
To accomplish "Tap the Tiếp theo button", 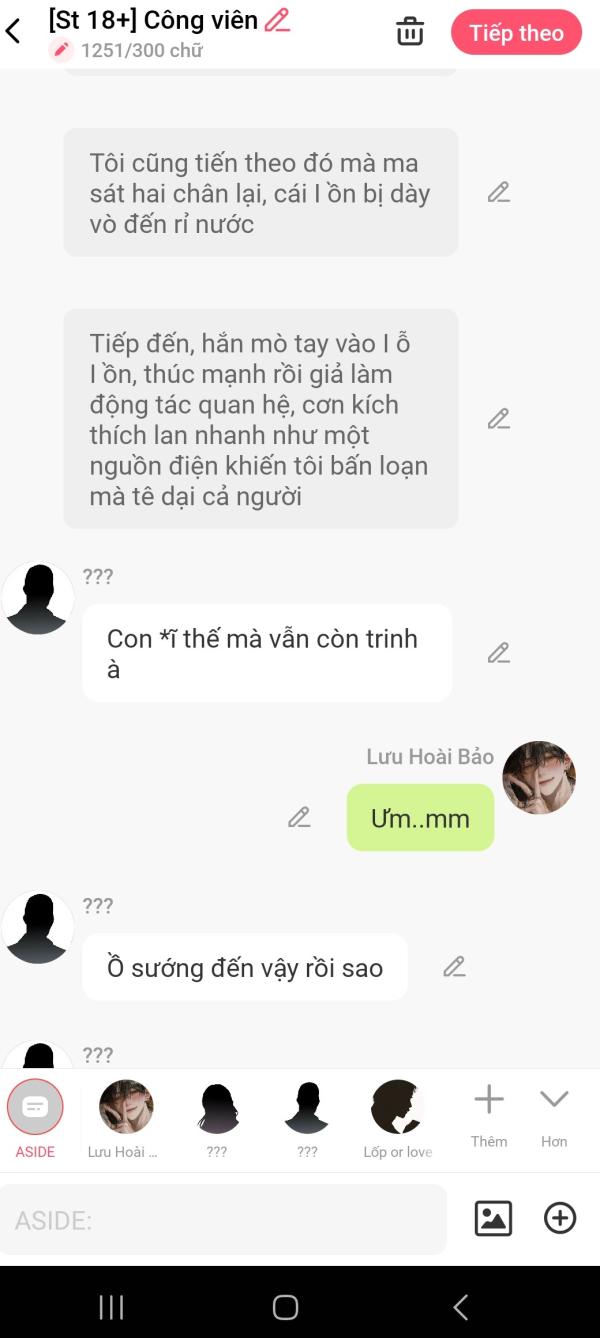I will click(x=516, y=33).
